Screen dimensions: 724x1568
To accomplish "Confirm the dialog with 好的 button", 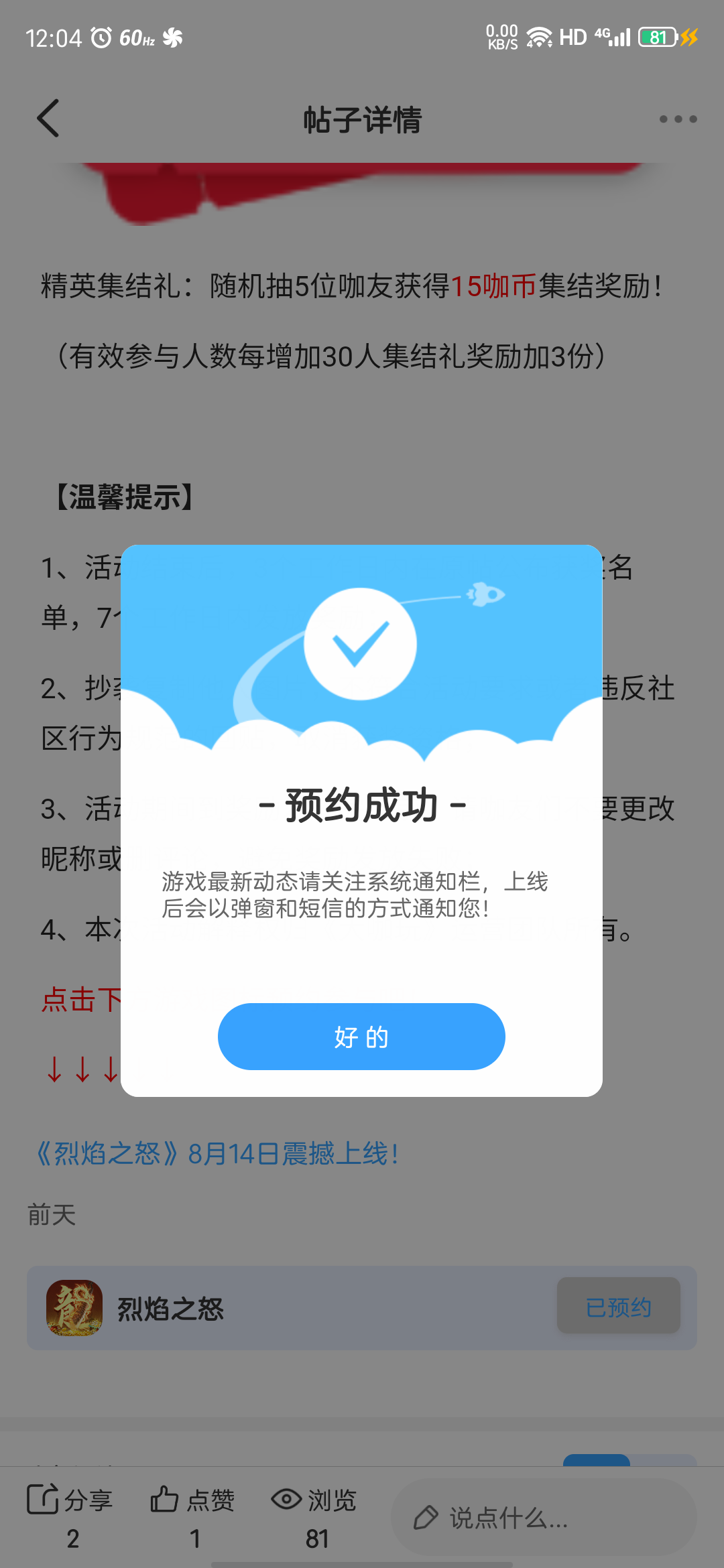I will tap(361, 1037).
